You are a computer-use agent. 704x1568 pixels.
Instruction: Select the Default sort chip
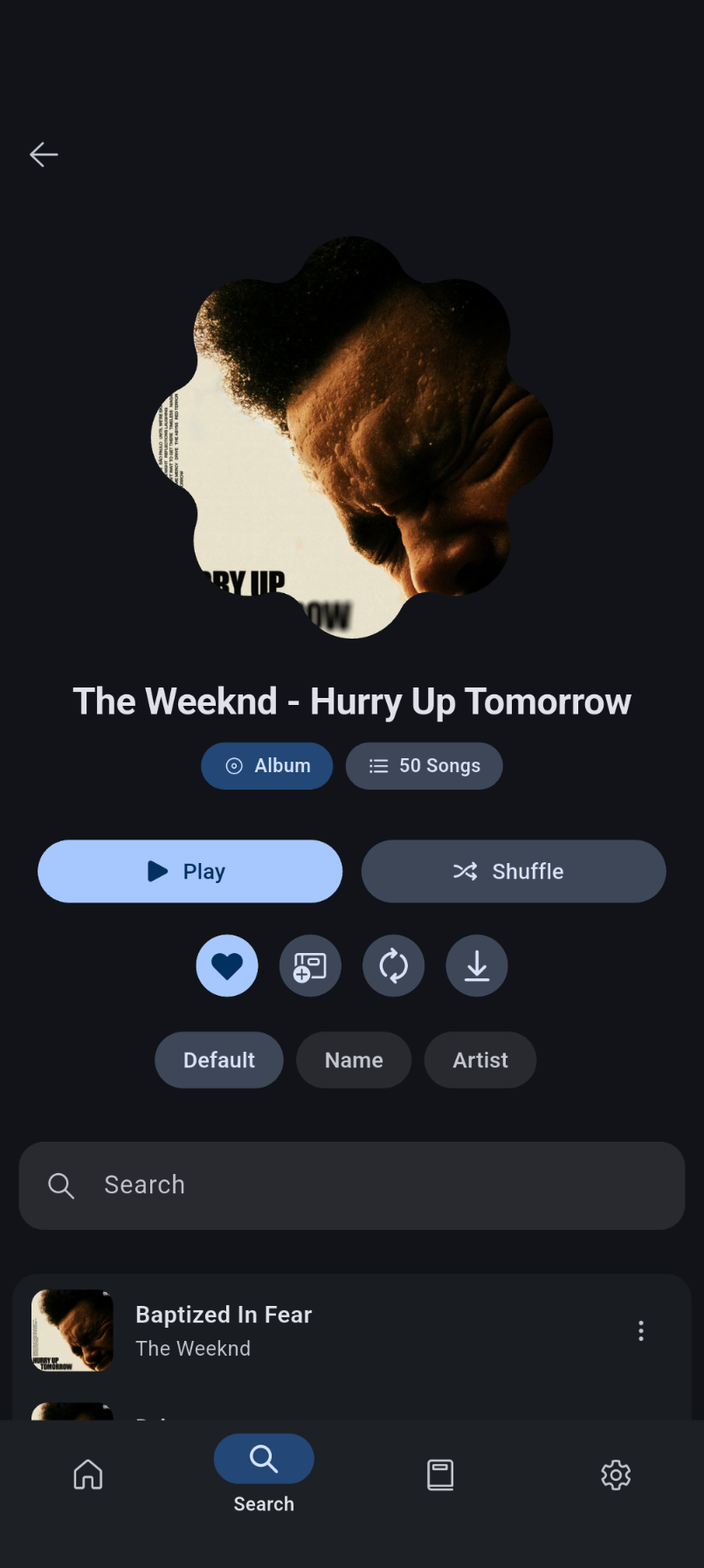[x=219, y=1060]
